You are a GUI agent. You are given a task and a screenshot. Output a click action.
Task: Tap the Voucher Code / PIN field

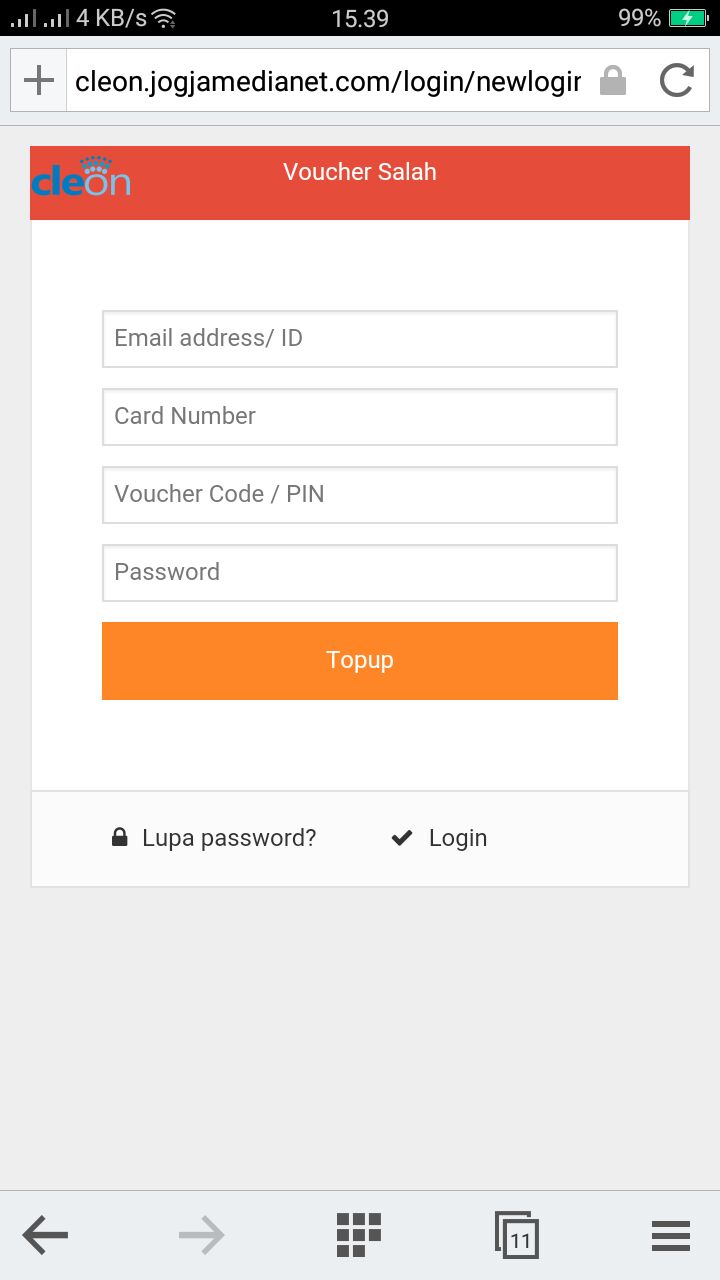(360, 495)
